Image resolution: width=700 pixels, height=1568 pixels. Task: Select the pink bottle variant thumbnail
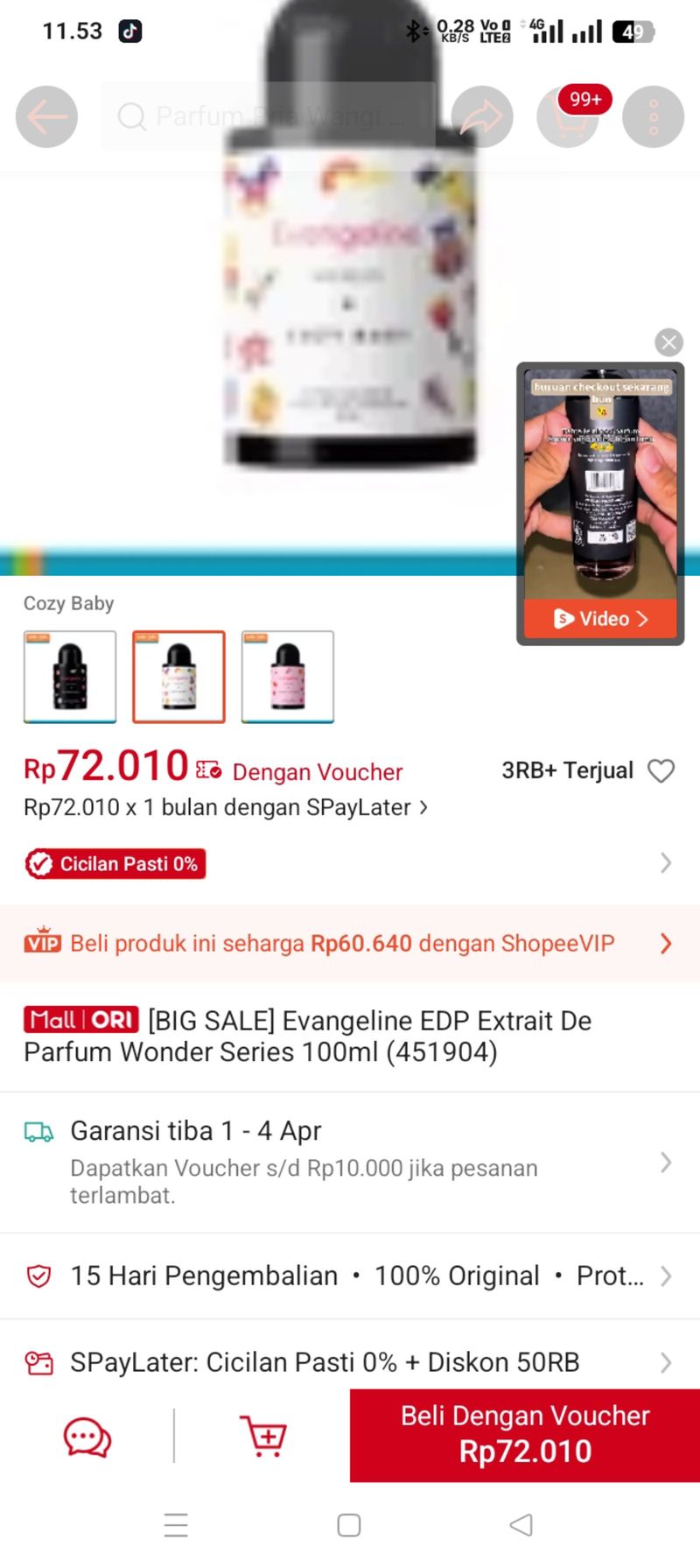[x=288, y=677]
